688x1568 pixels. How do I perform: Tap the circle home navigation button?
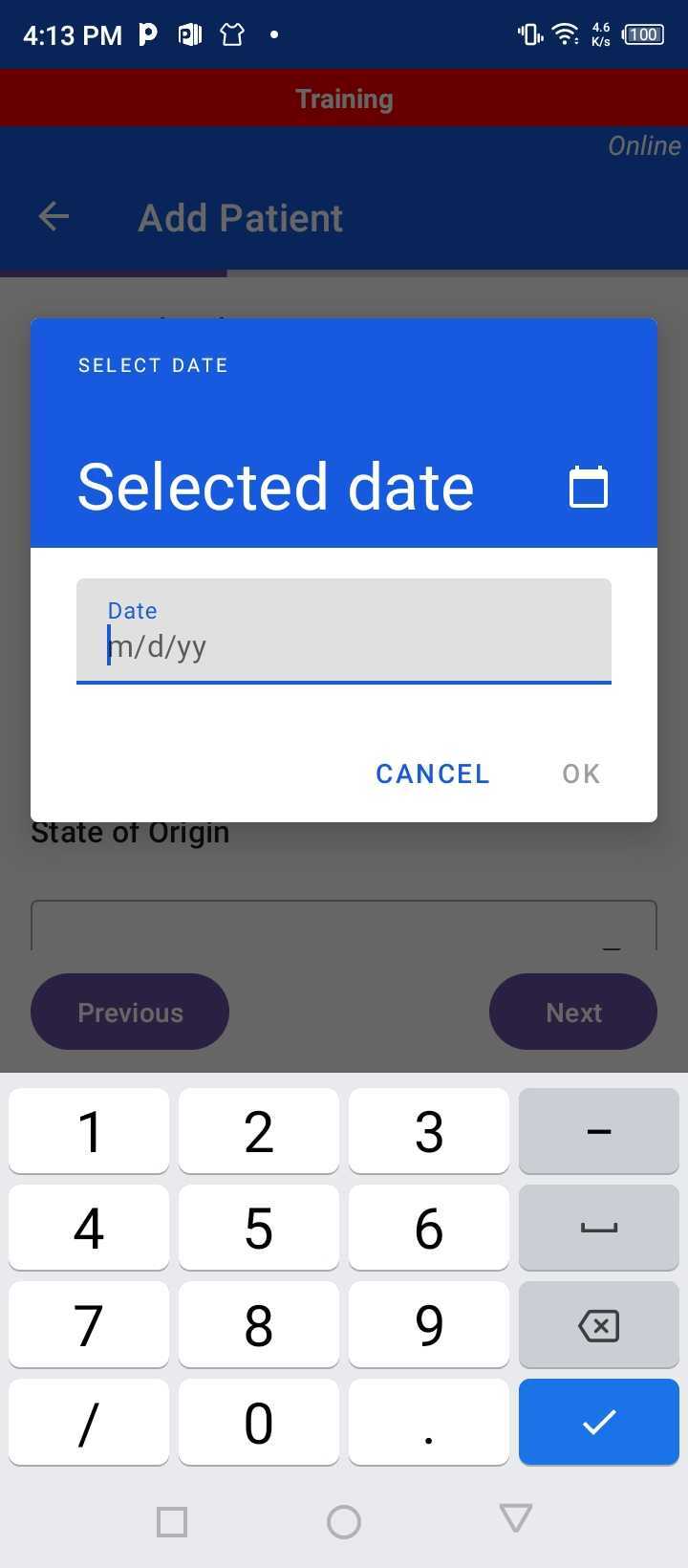pos(344,1519)
